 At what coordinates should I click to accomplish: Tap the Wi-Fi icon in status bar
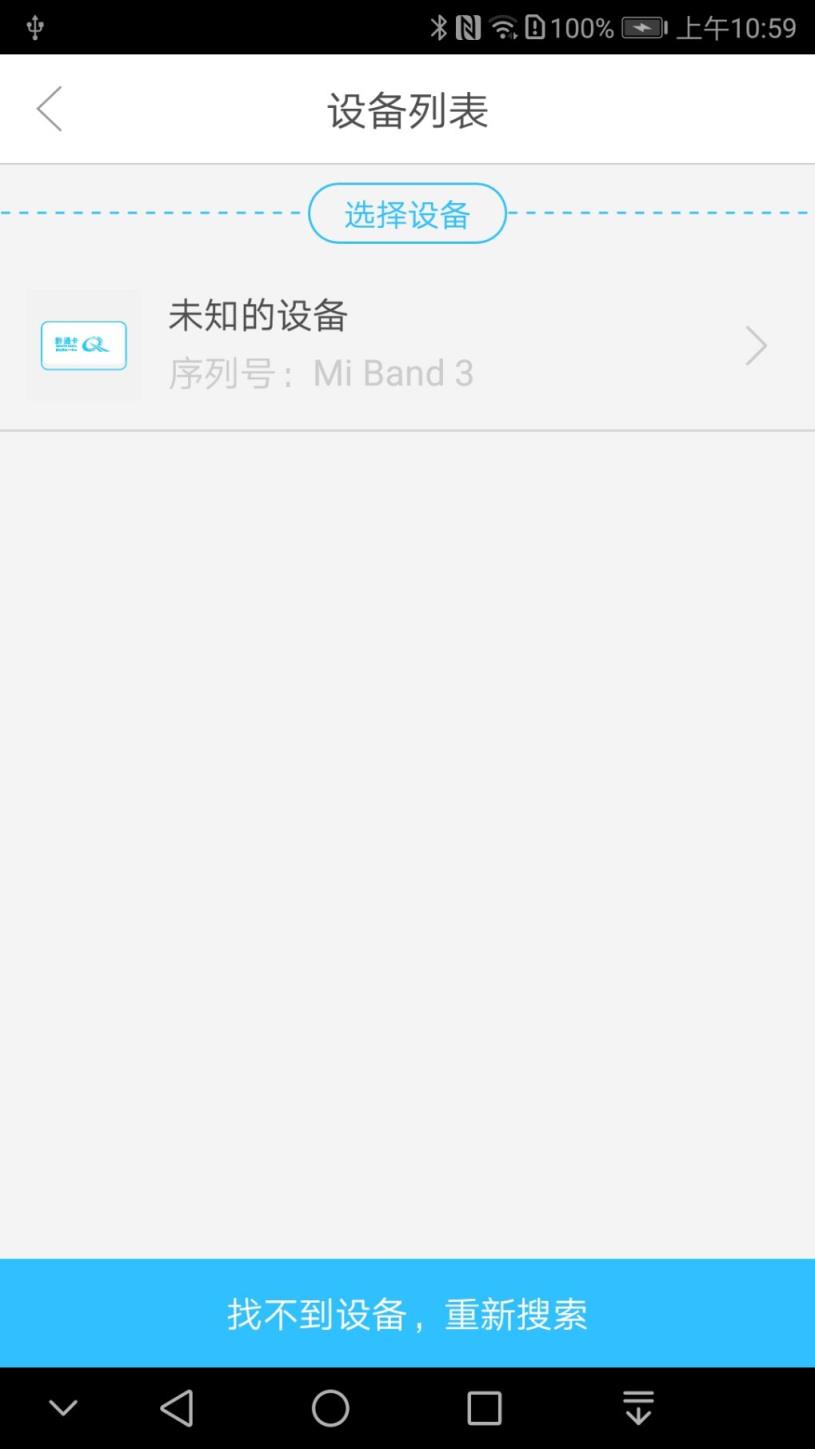coord(504,26)
